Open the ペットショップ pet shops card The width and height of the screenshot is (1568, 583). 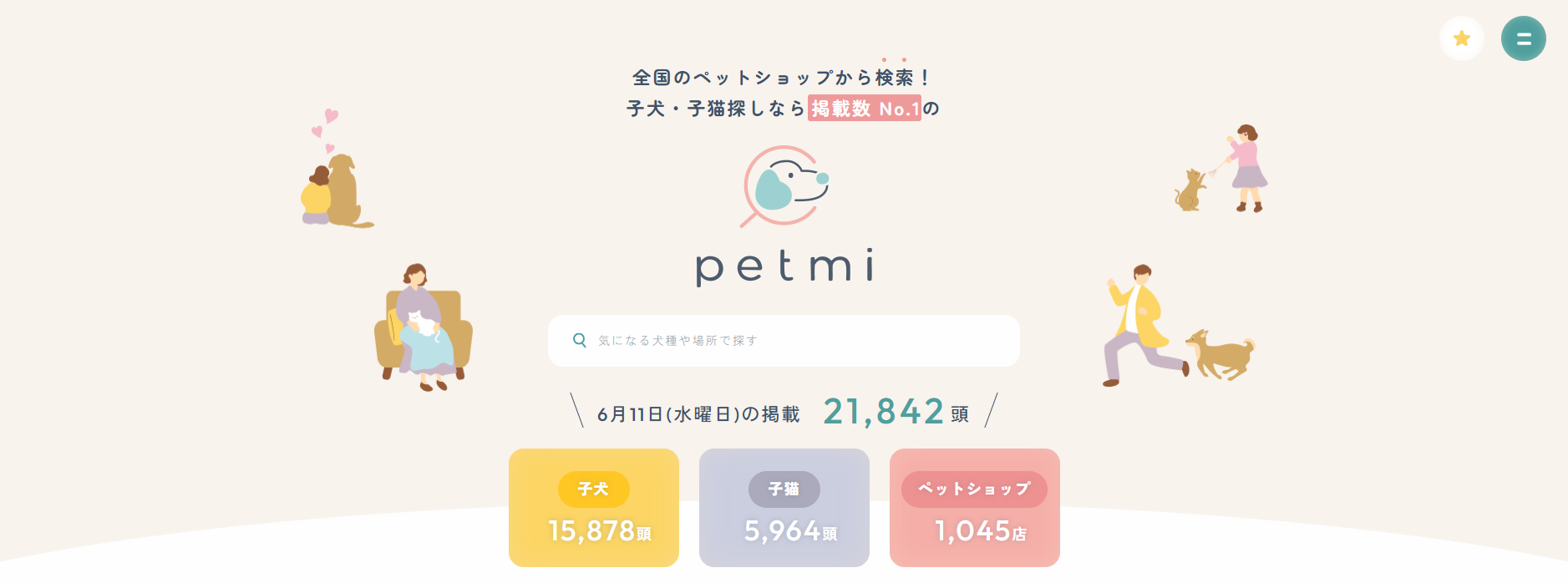974,508
